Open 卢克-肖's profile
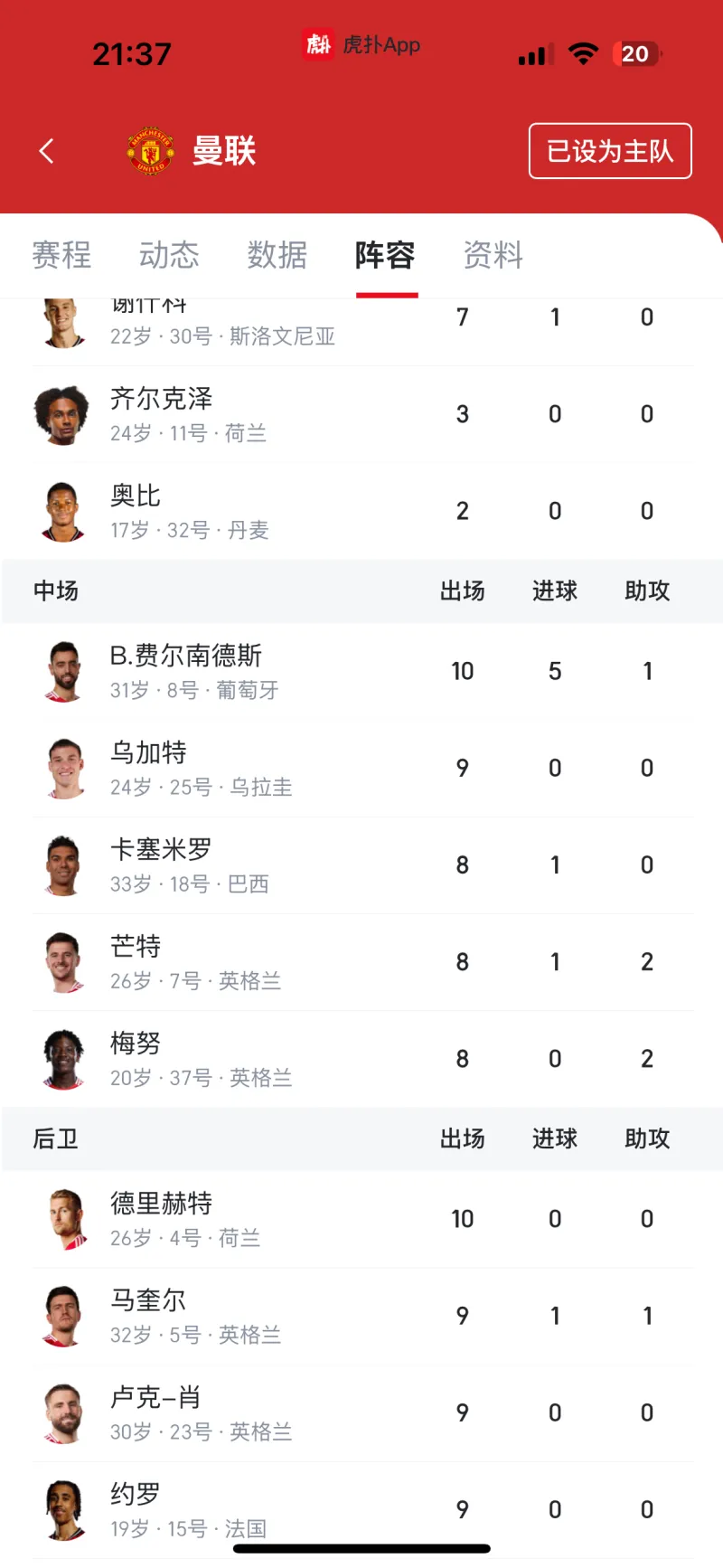The height and width of the screenshot is (1568, 723). 361,1412
